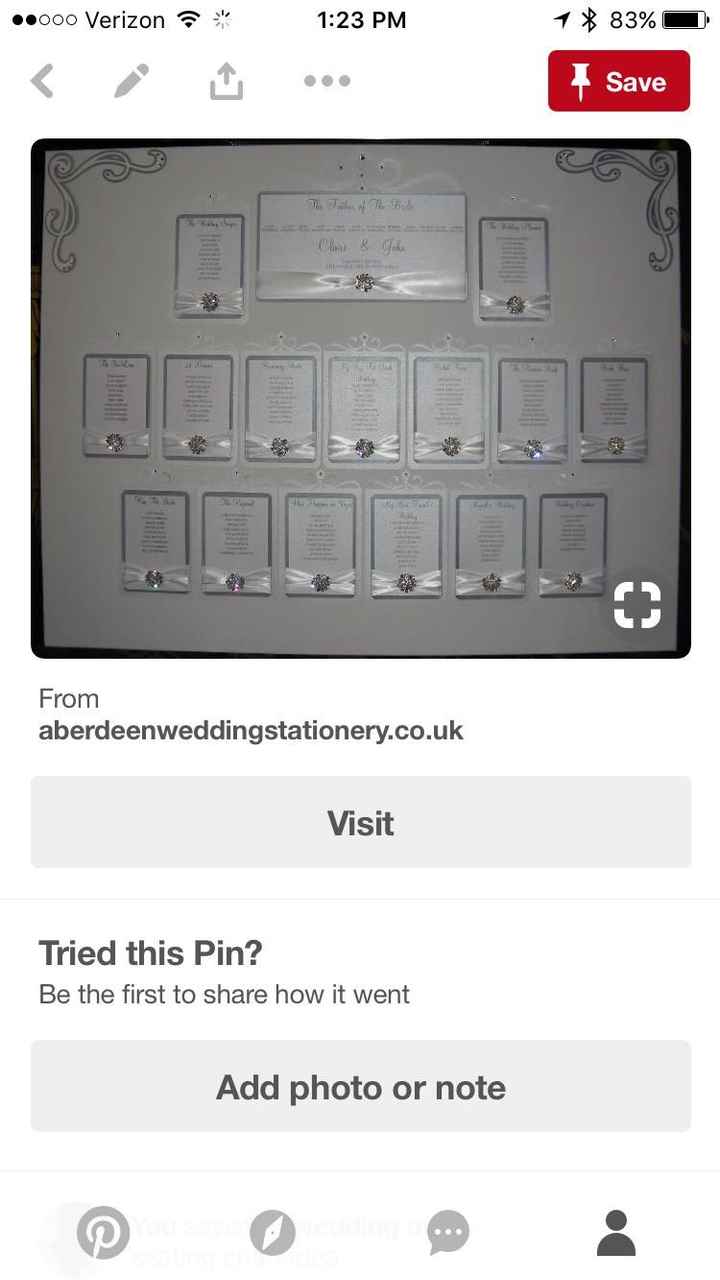Tap Add photo or note

360,1086
